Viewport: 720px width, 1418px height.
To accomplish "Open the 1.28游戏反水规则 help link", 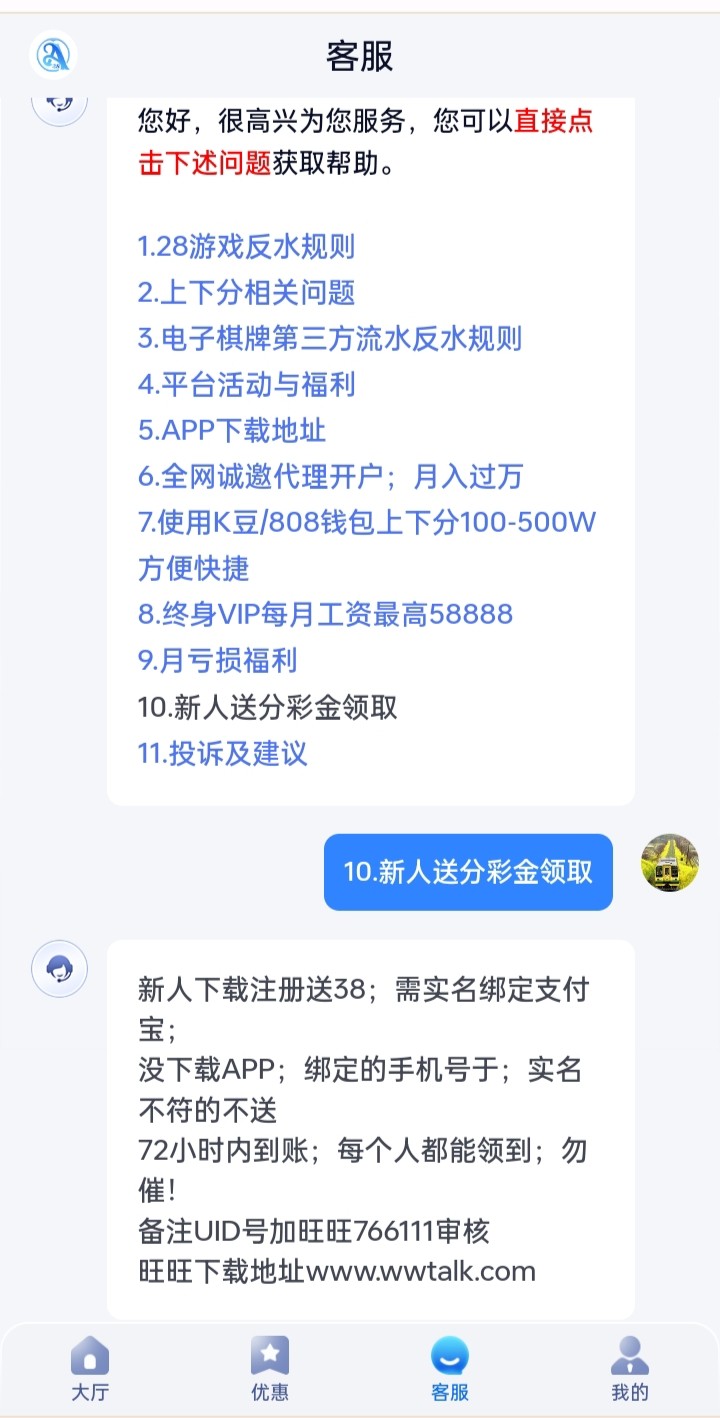I will click(246, 246).
